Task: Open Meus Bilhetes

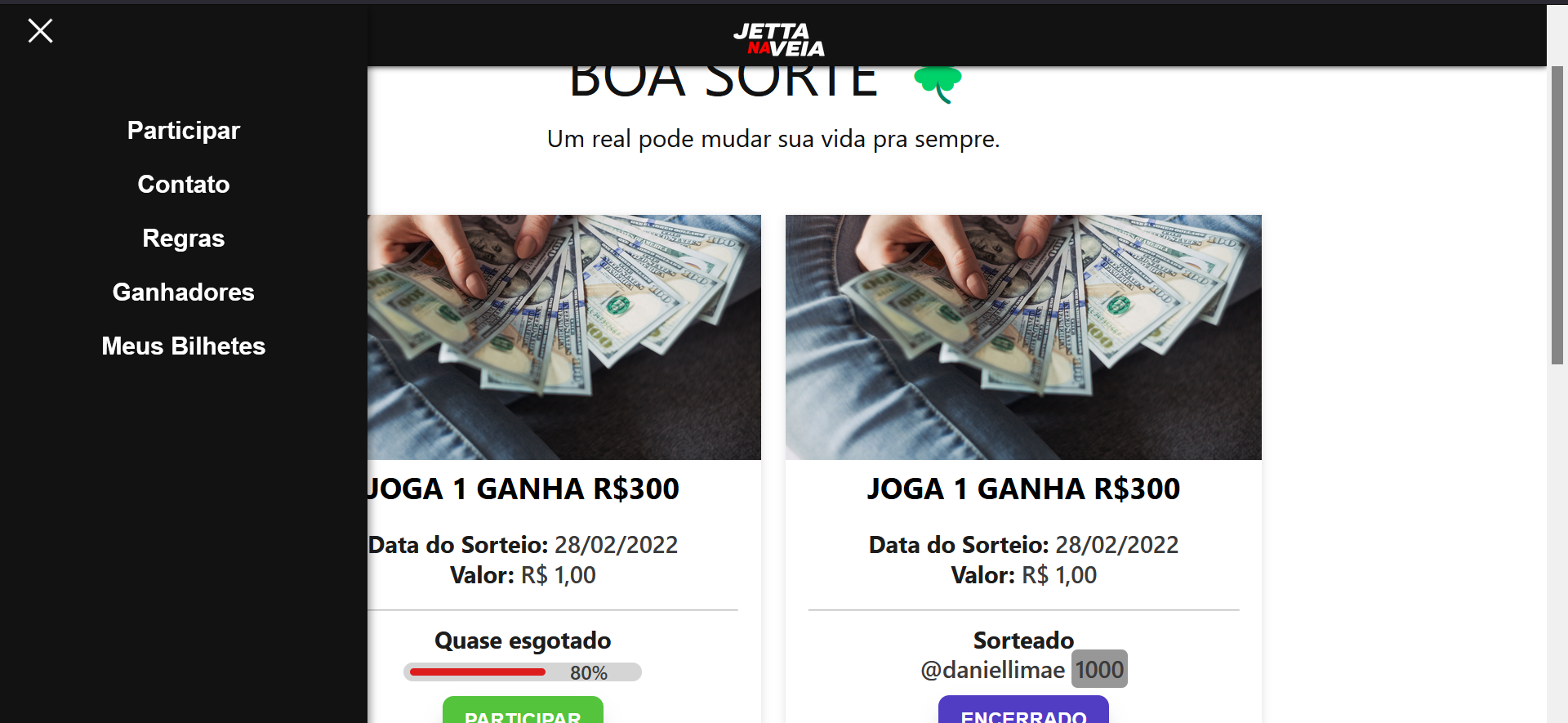Action: tap(183, 346)
